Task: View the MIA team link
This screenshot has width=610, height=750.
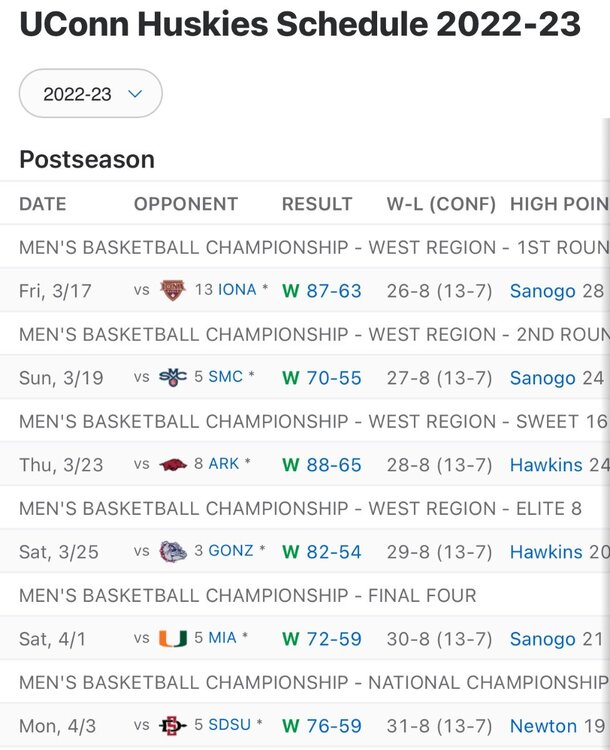Action: tap(222, 639)
